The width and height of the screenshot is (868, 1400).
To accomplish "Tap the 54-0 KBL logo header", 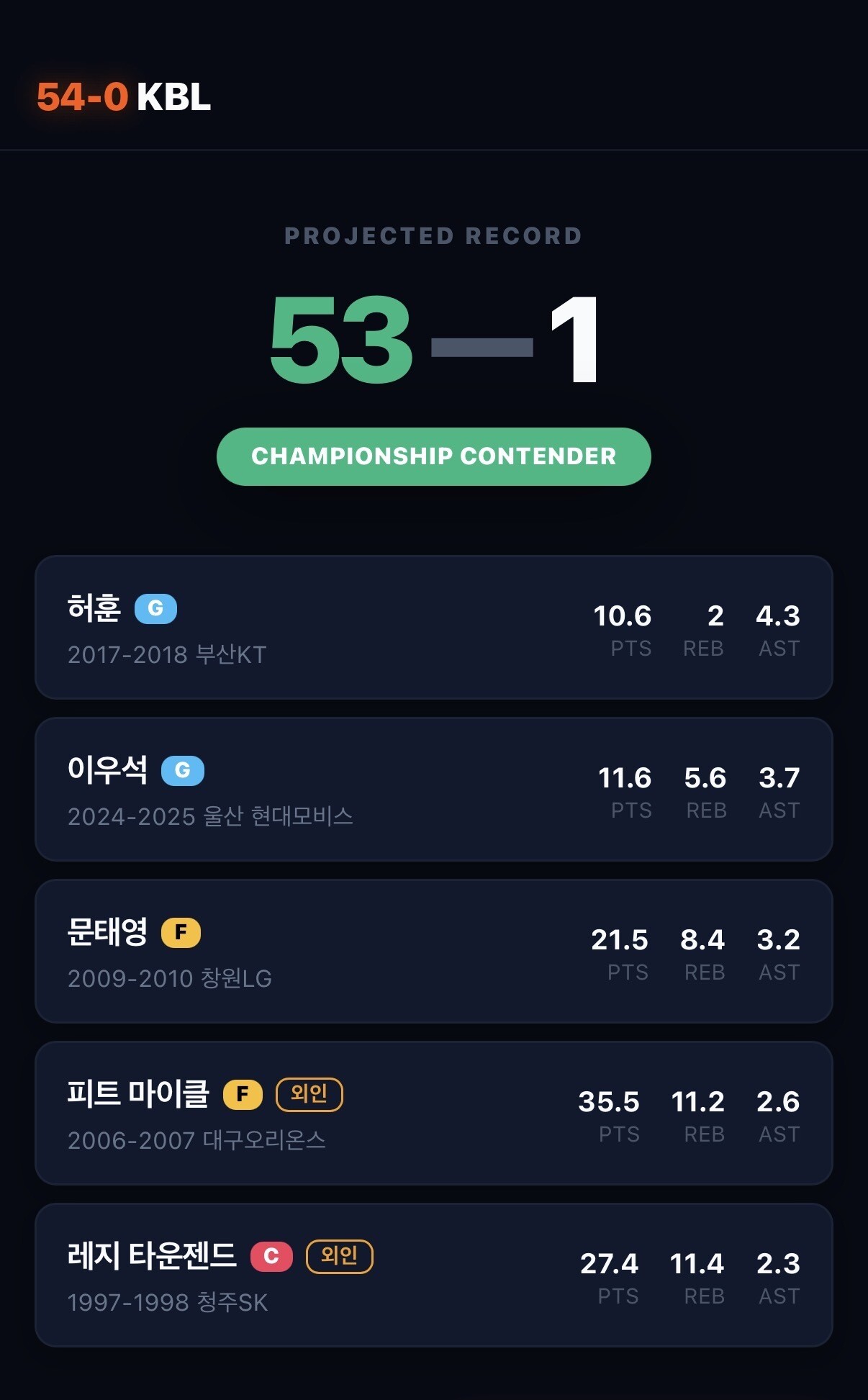I will [x=124, y=96].
